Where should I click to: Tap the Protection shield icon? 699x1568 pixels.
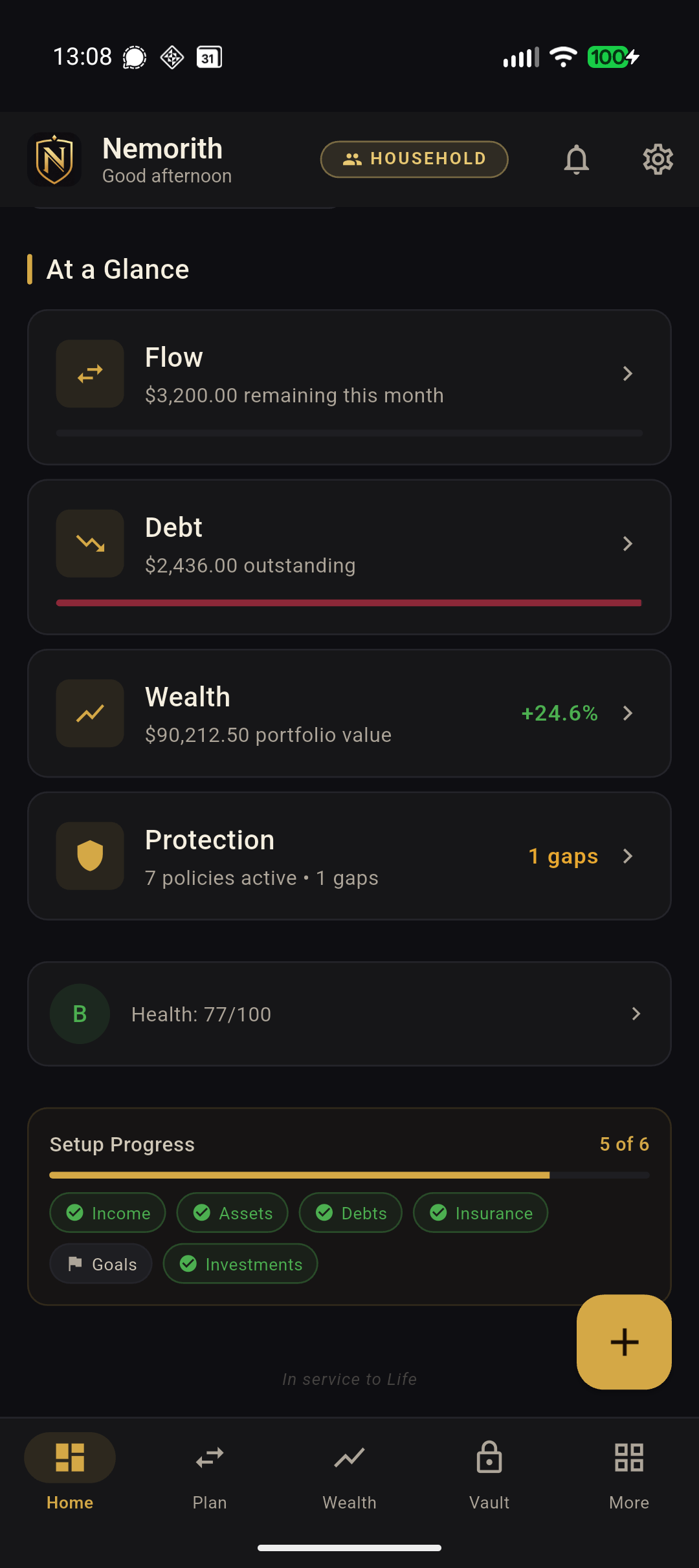[89, 856]
